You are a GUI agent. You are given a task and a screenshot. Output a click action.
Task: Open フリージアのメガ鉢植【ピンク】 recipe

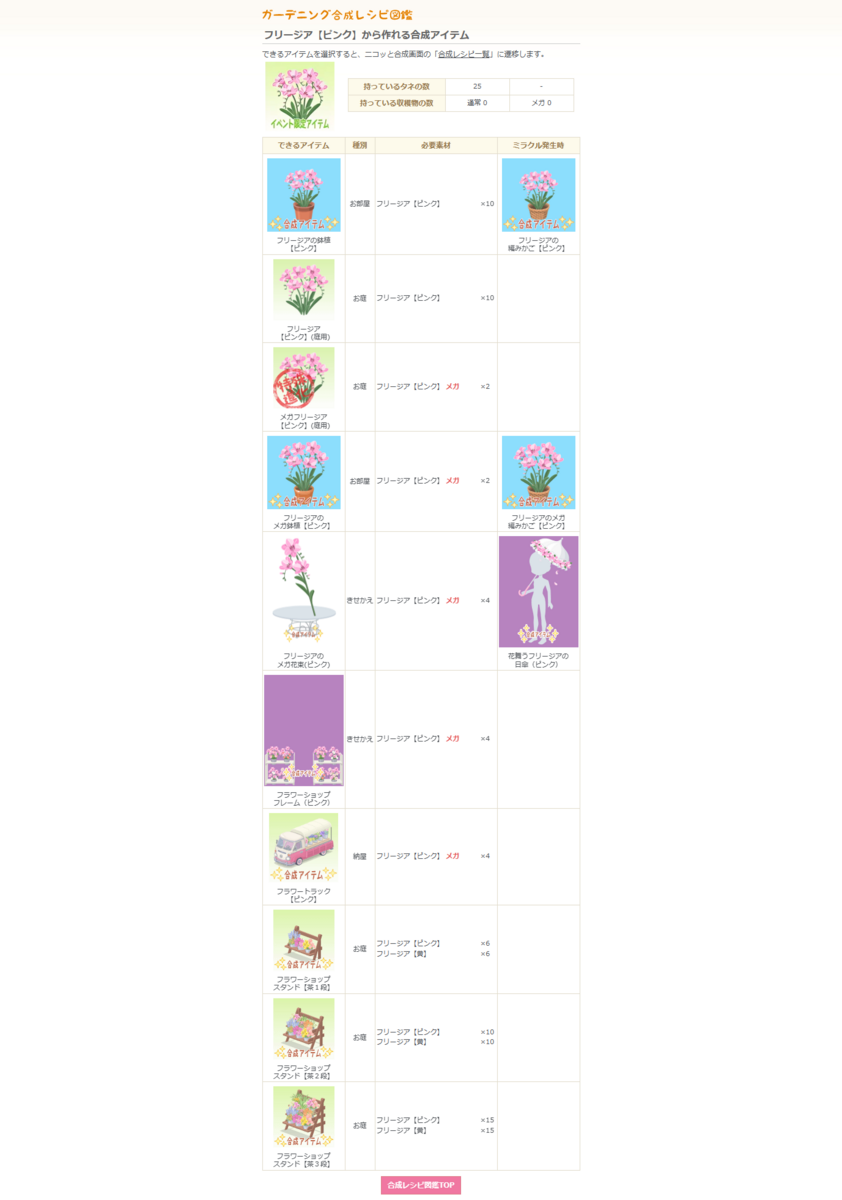pyautogui.click(x=304, y=473)
